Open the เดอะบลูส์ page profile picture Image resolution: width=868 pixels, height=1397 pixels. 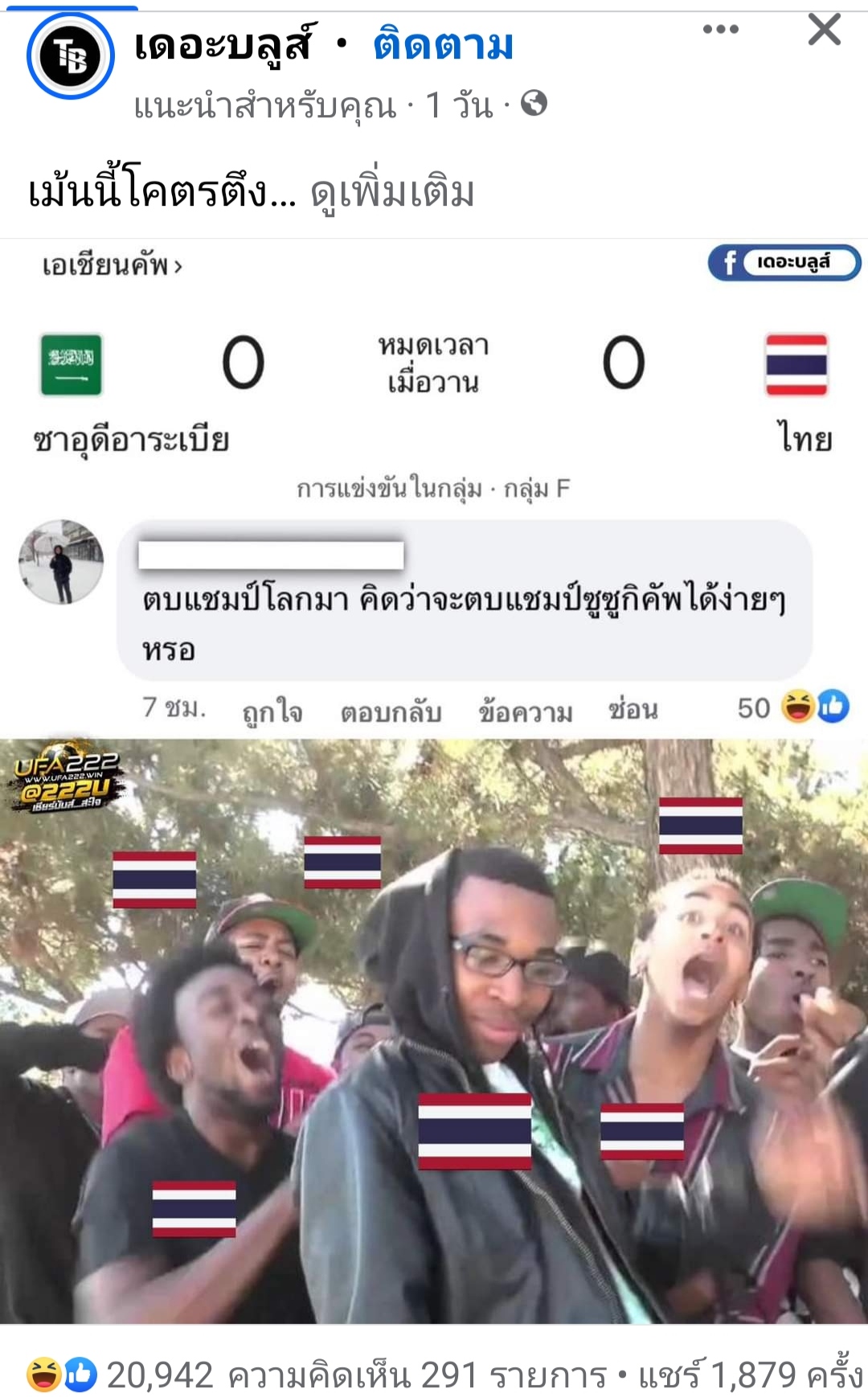coord(70,56)
